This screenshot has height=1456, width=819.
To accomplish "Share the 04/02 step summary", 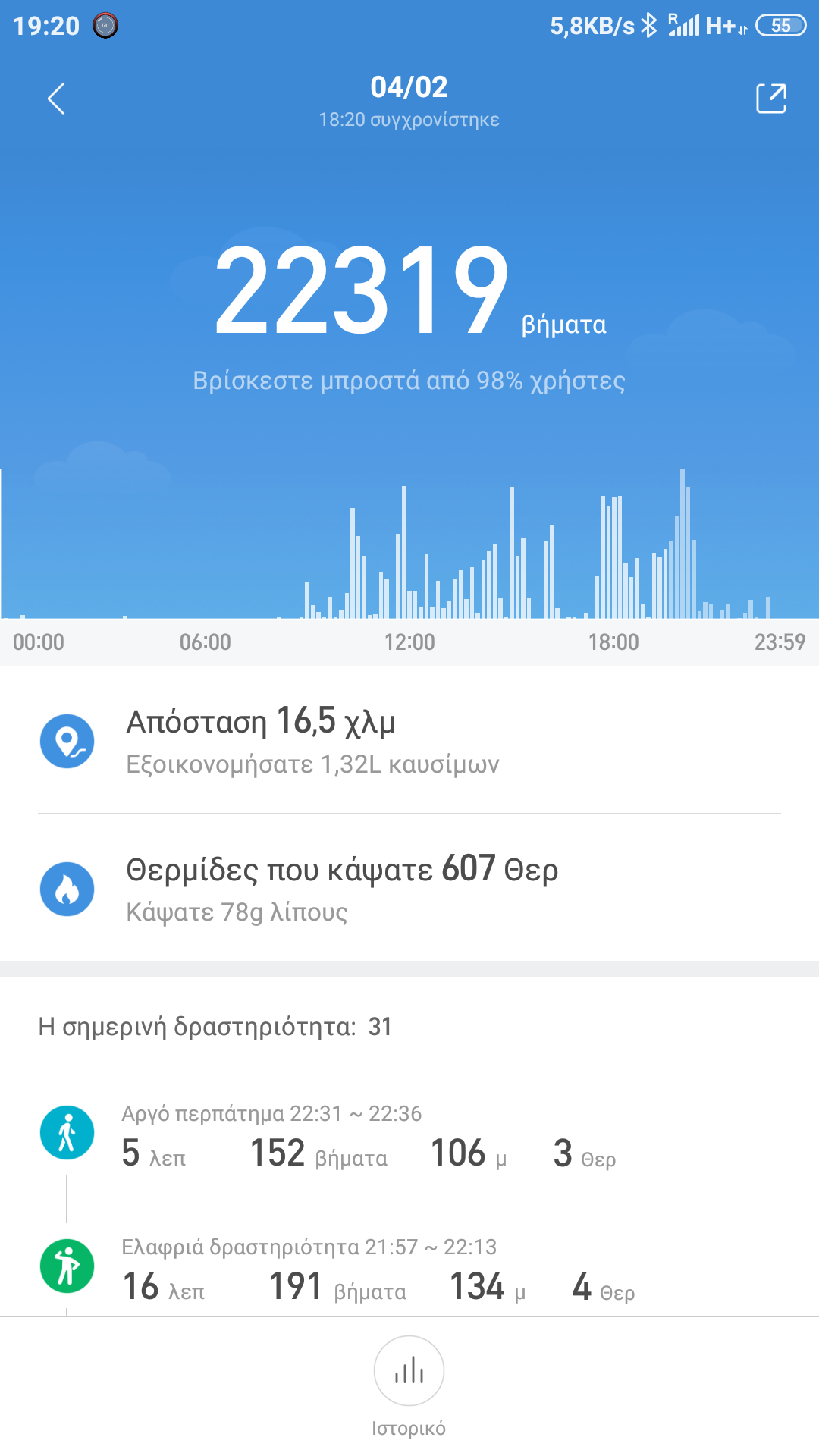I will point(770,99).
